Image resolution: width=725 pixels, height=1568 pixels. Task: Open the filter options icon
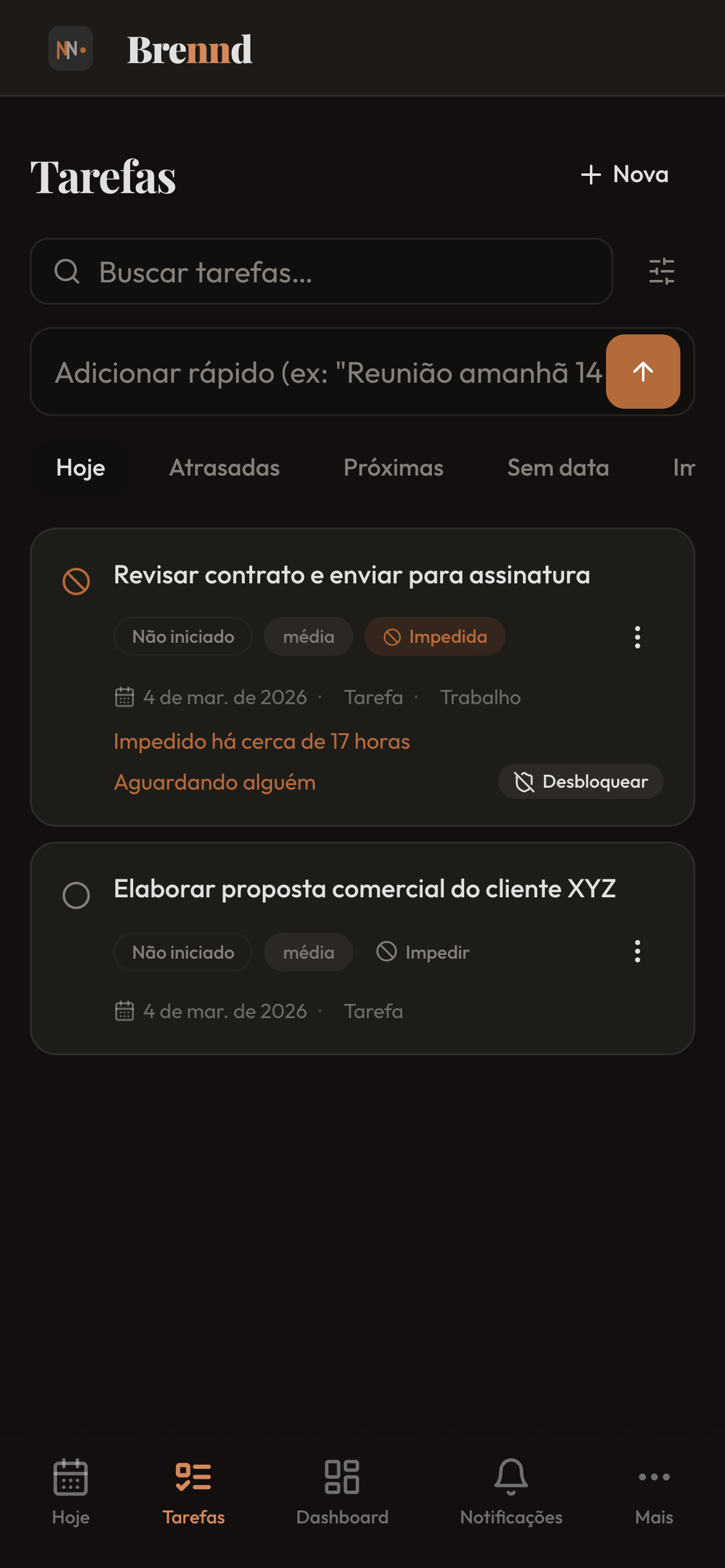coord(661,271)
